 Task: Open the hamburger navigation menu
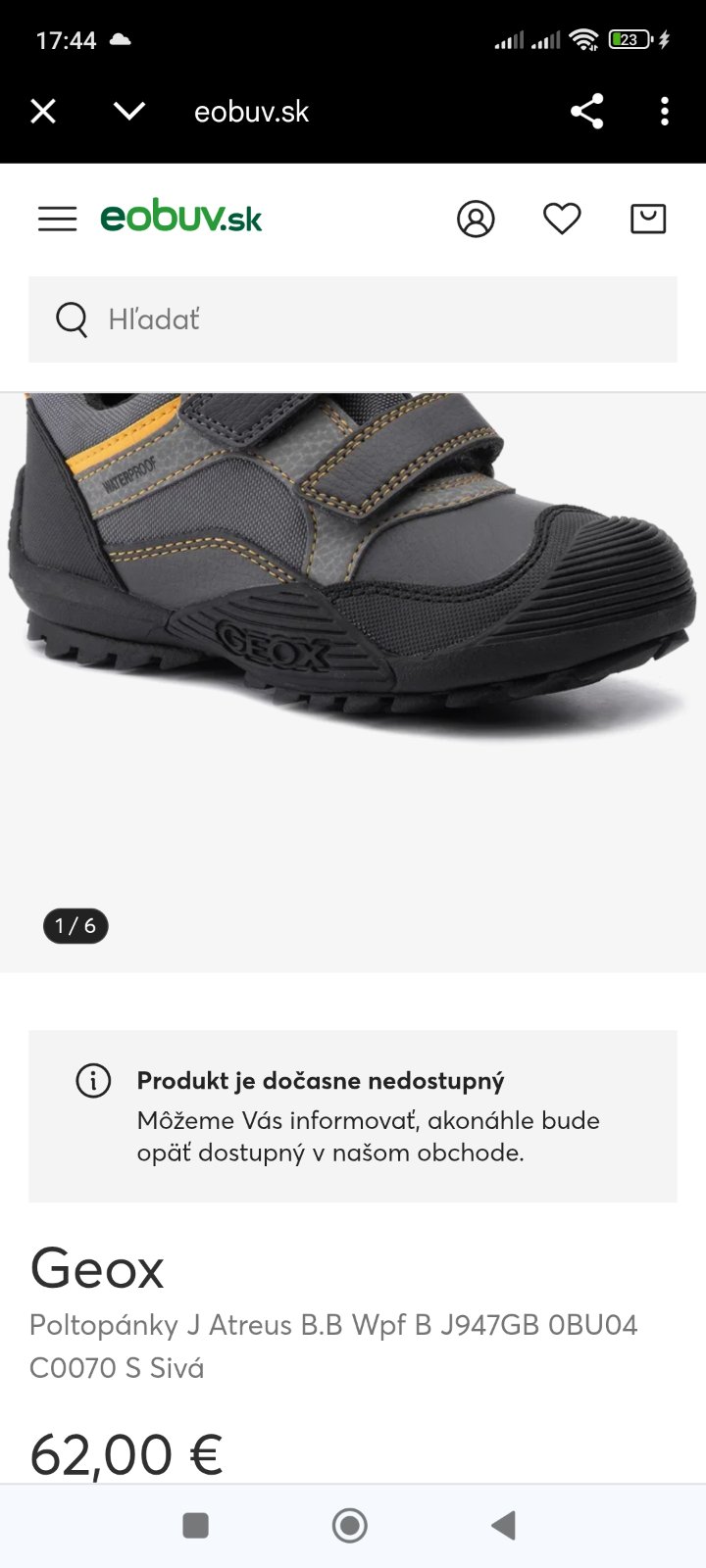click(57, 219)
